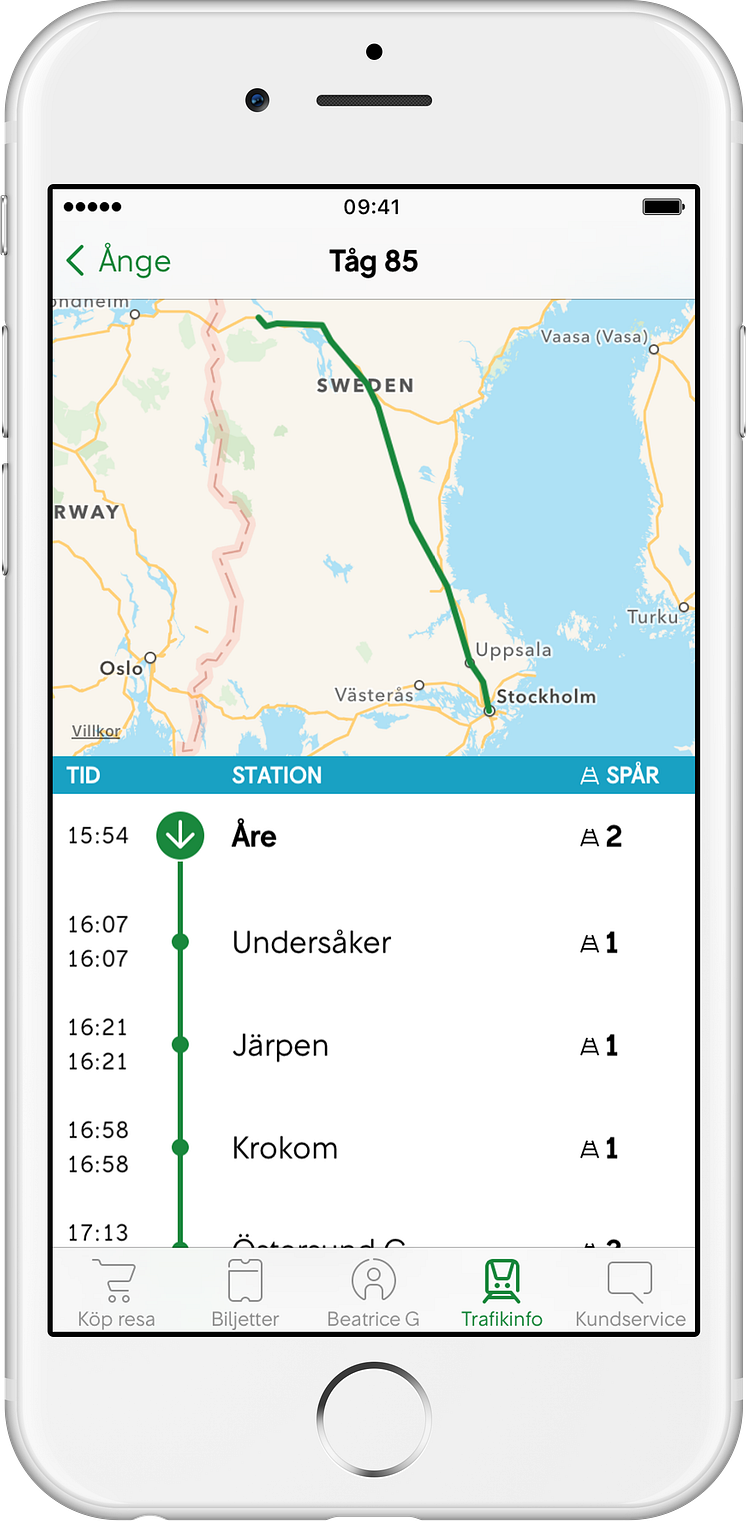The width and height of the screenshot is (746, 1521).
Task: Switch to the Kundservice tab
Action: [630, 1293]
